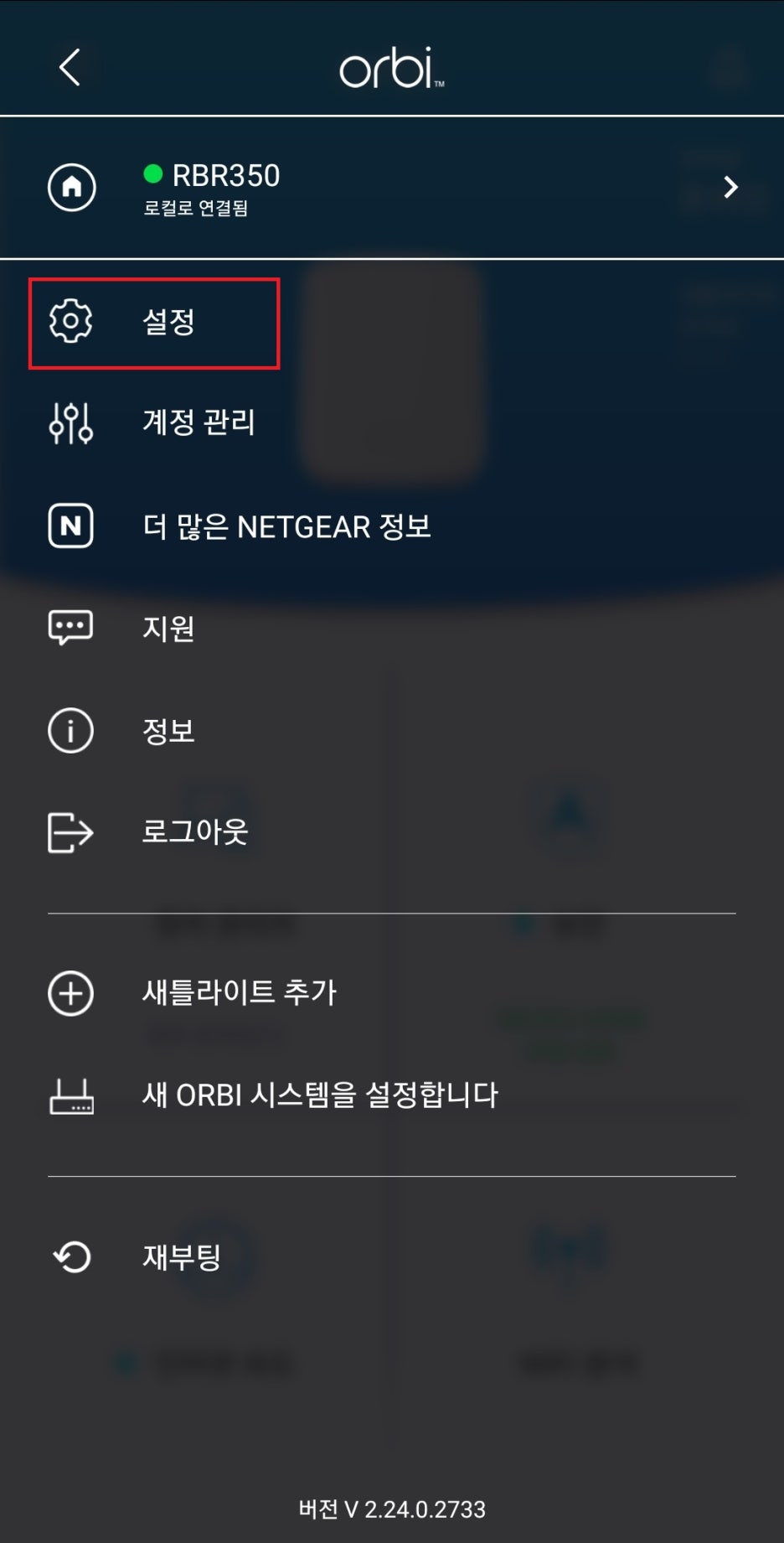Select 새틀라이트 추가 to add a satellite
This screenshot has height=1543, width=784.
click(x=239, y=993)
